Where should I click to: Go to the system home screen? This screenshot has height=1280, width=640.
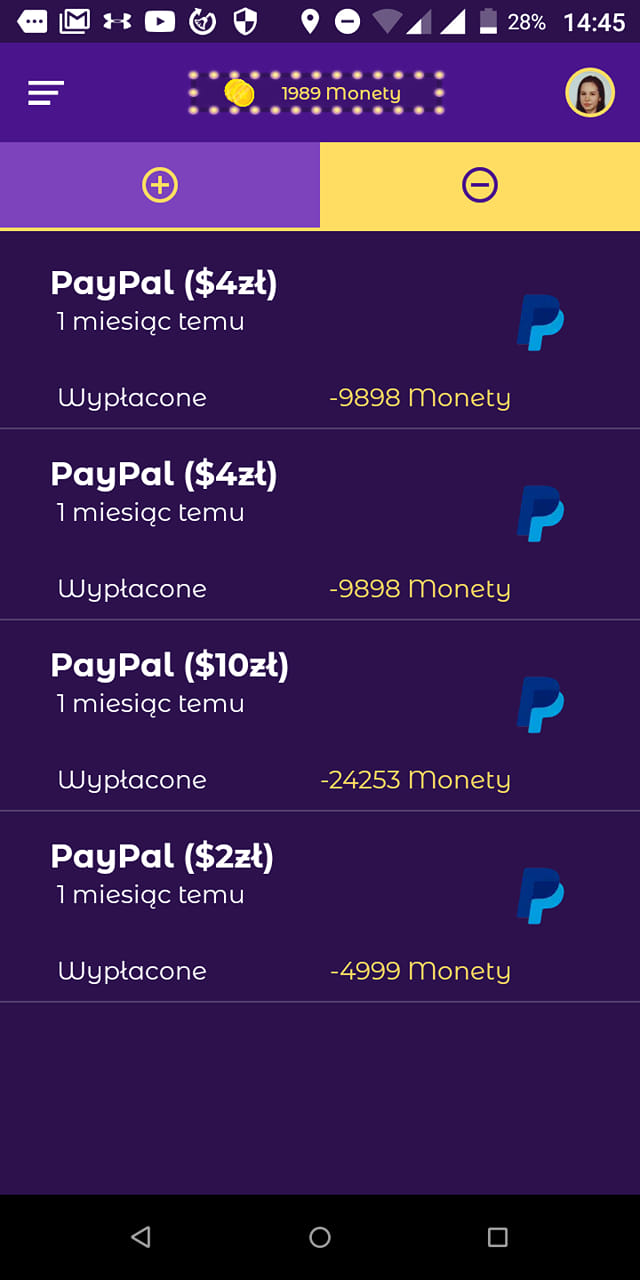[320, 1237]
